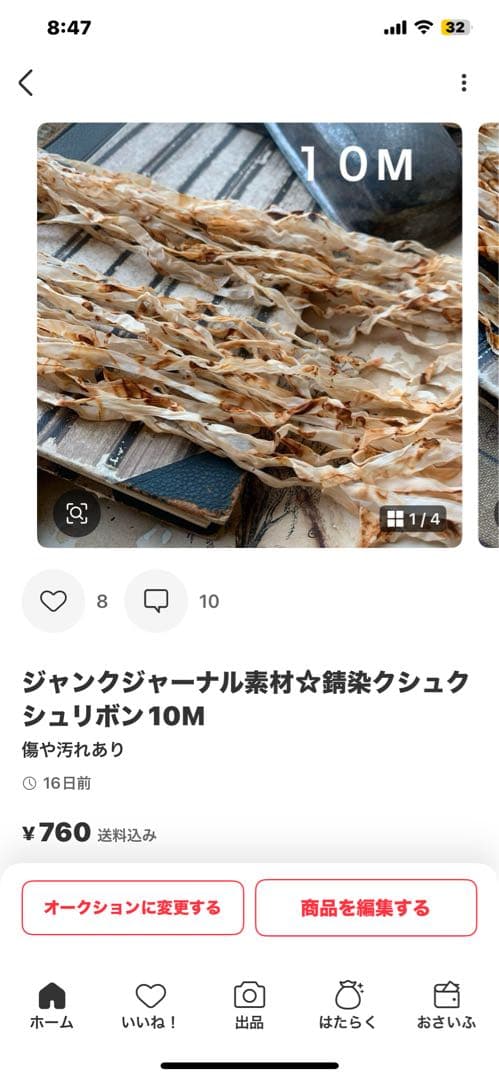The height and width of the screenshot is (1080, 499).
Task: Go back with the top-left arrow
Action: point(26,83)
